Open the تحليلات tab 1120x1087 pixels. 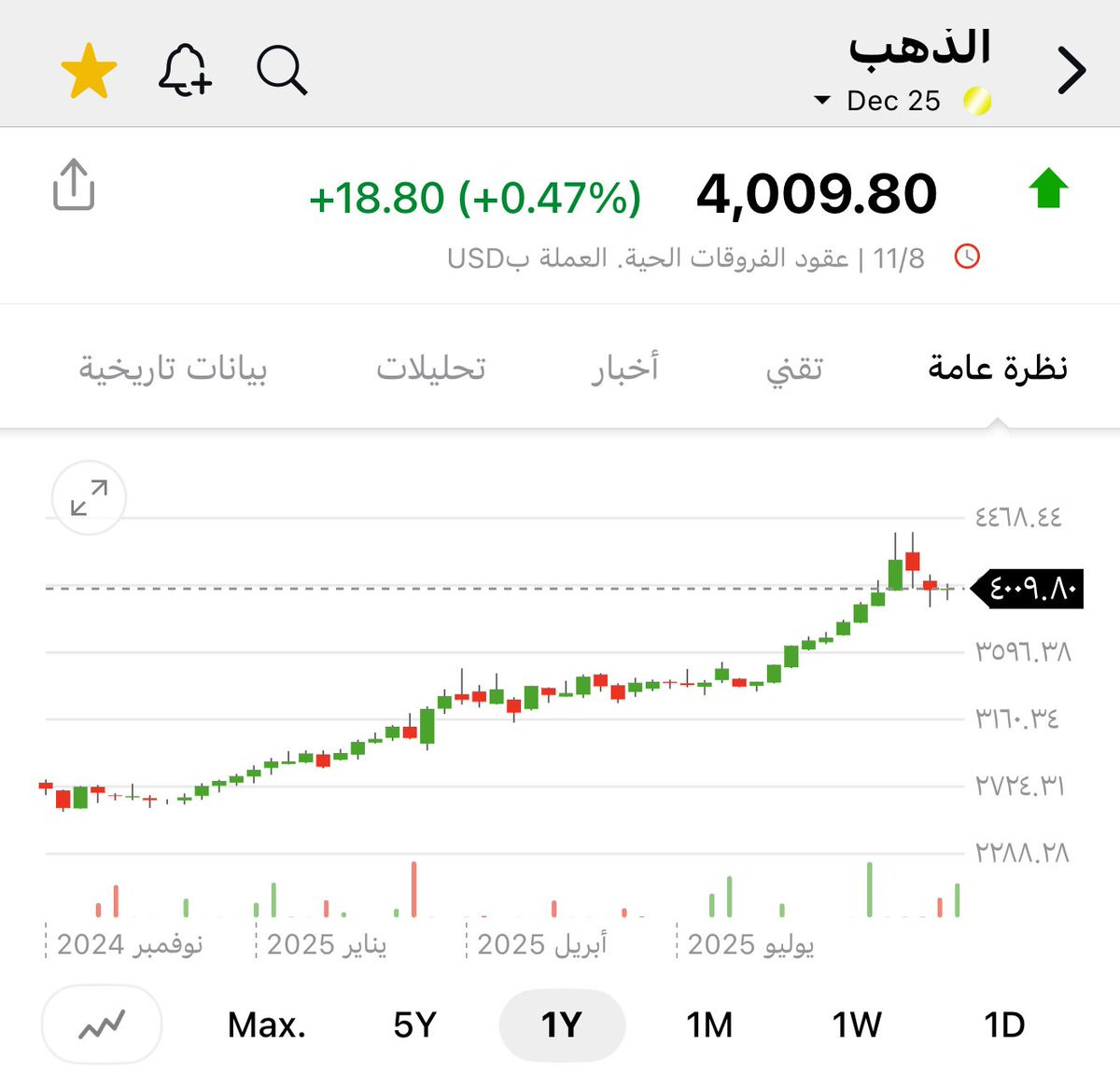431,368
